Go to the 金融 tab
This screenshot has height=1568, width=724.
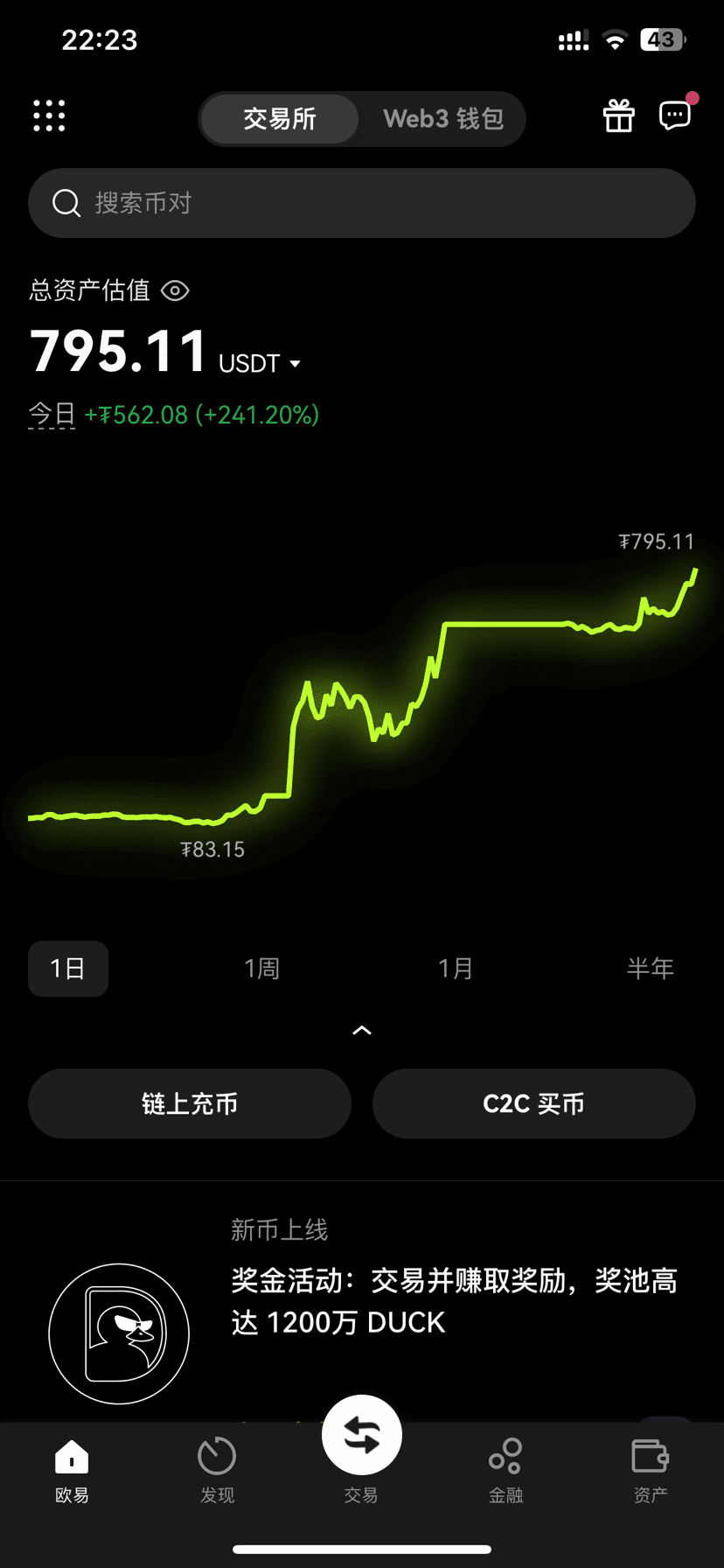tap(506, 1470)
